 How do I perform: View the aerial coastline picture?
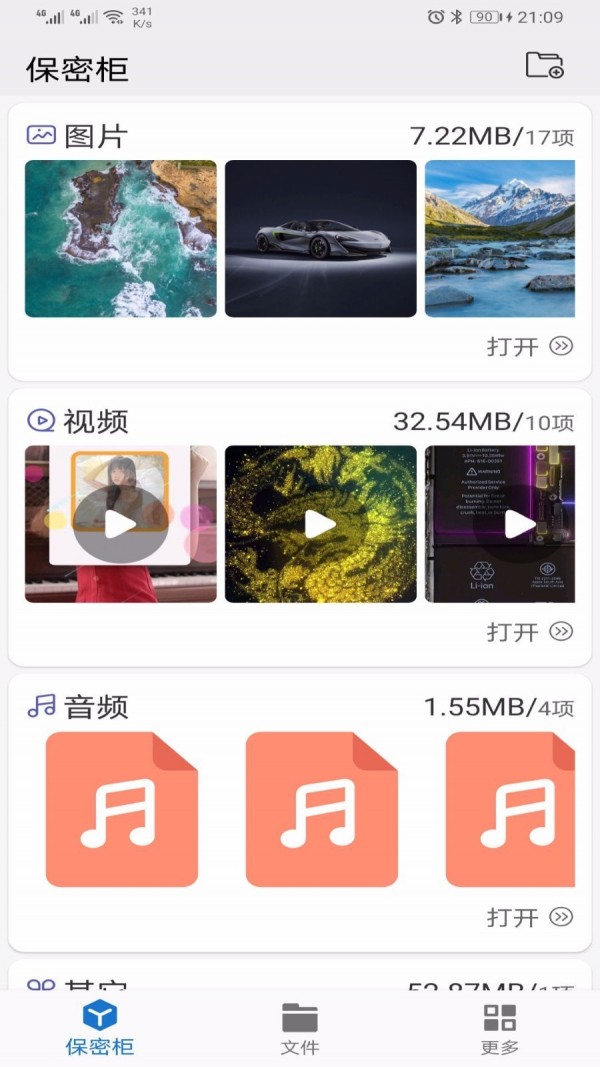point(120,239)
